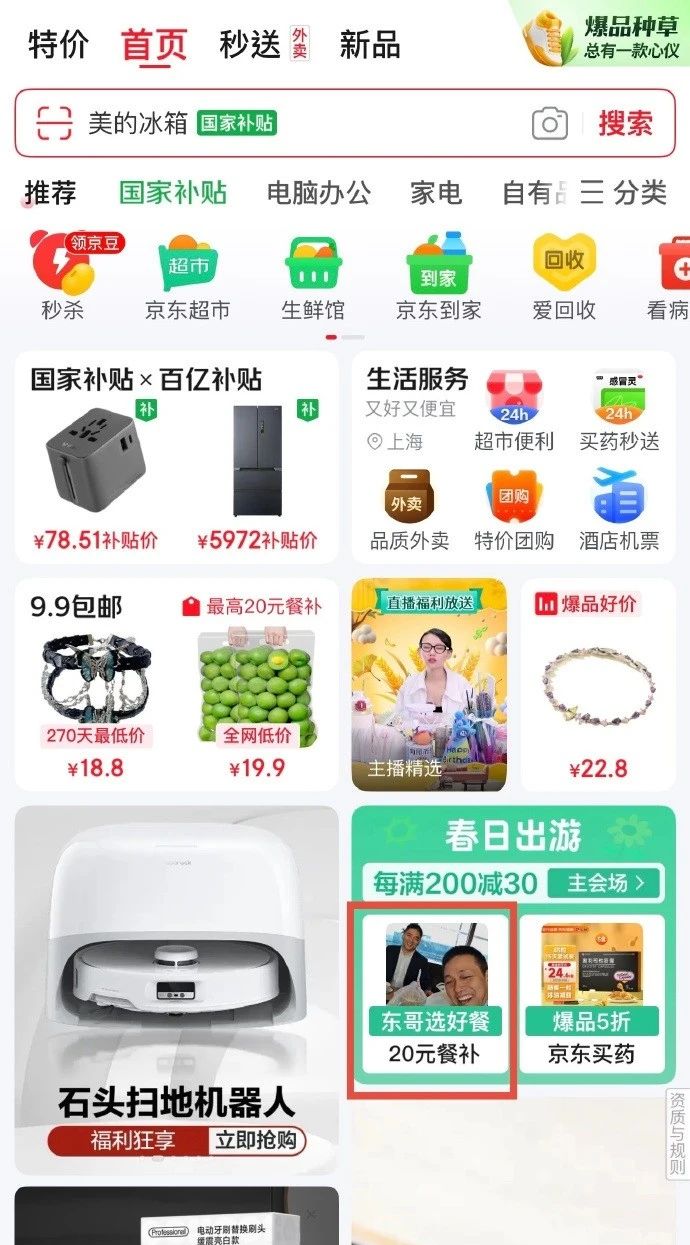Tap 立即抢购 on the robot vacuum banner
The image size is (690, 1245).
(x=256, y=1139)
